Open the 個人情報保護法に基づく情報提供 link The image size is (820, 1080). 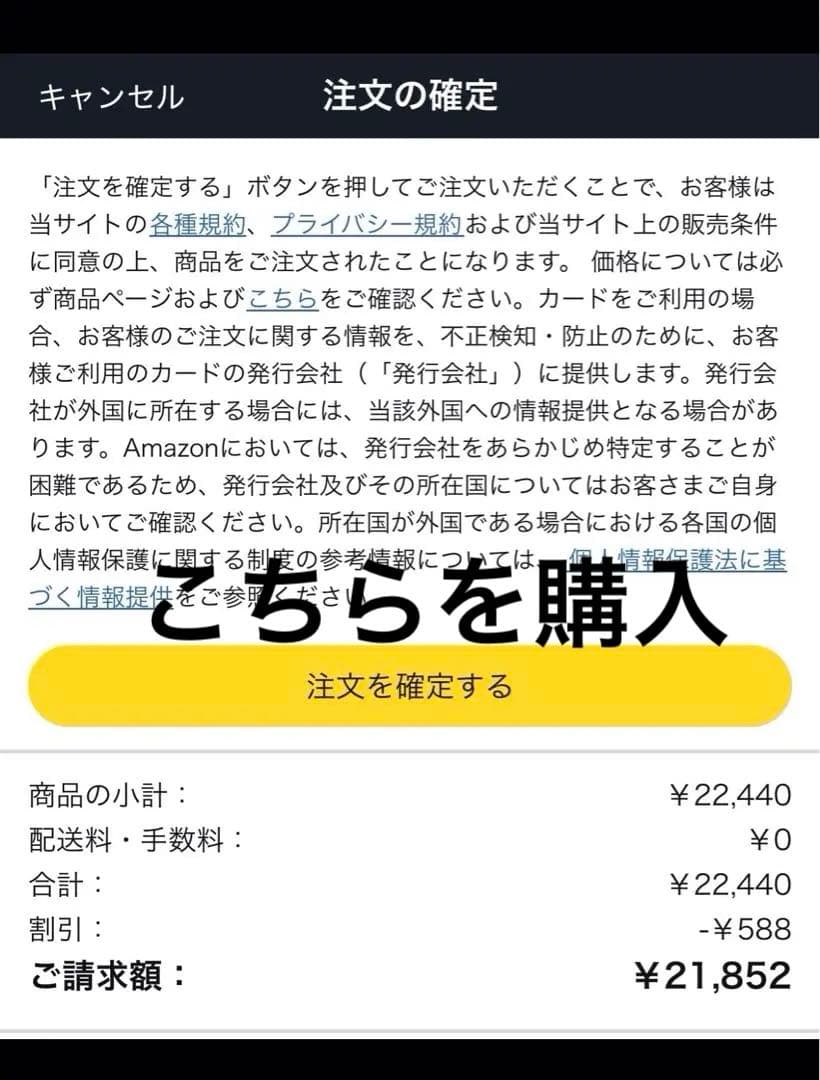tap(676, 562)
